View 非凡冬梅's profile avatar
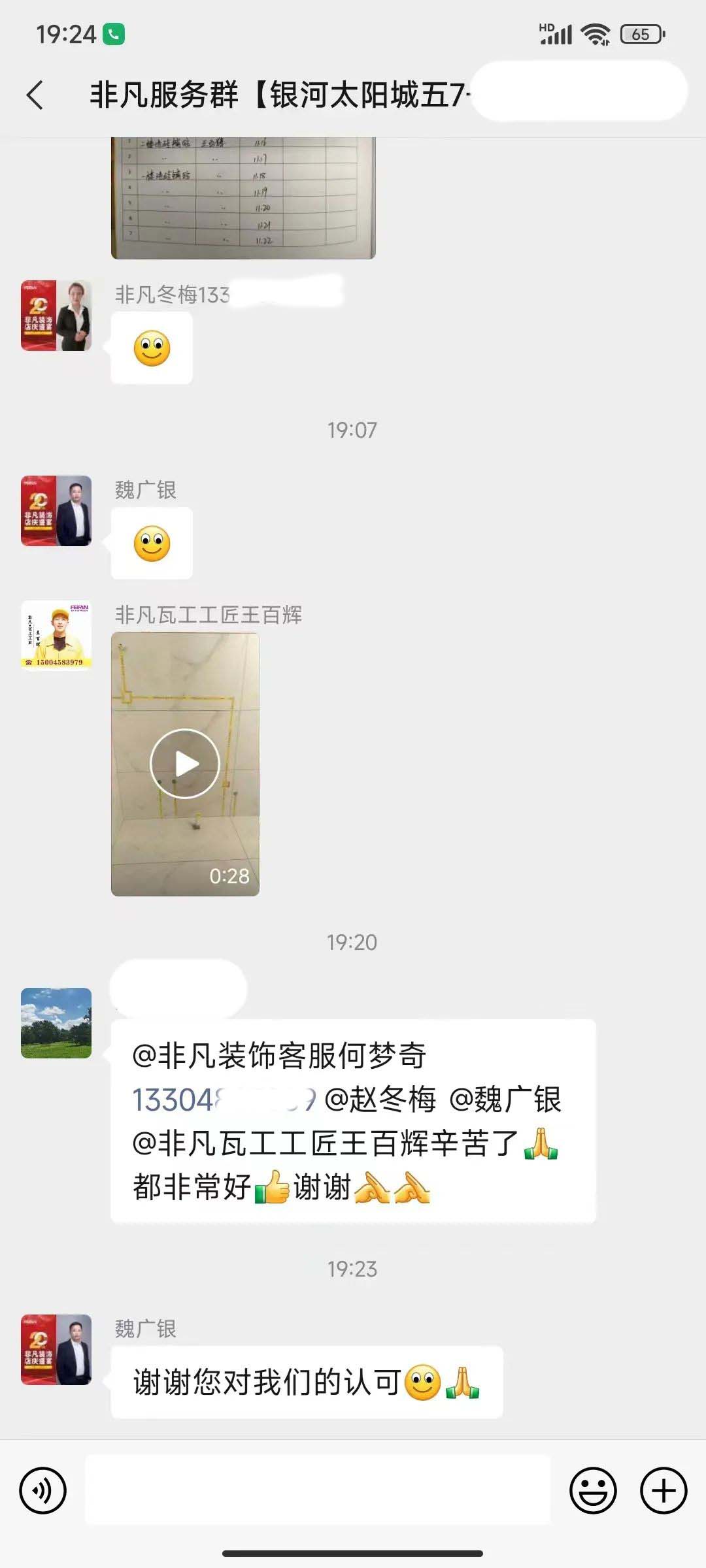 pyautogui.click(x=56, y=316)
